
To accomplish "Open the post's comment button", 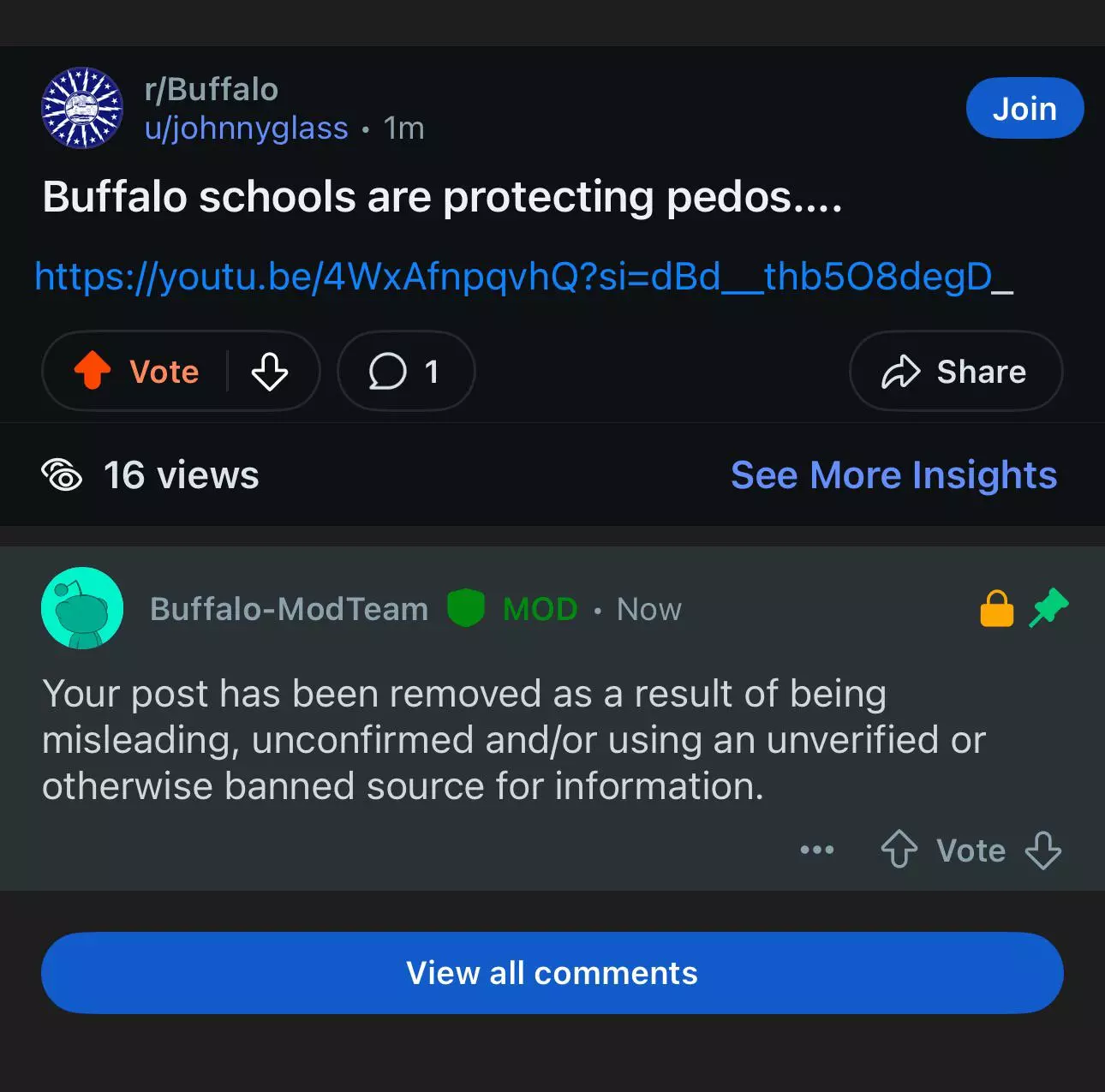I will 406,371.
